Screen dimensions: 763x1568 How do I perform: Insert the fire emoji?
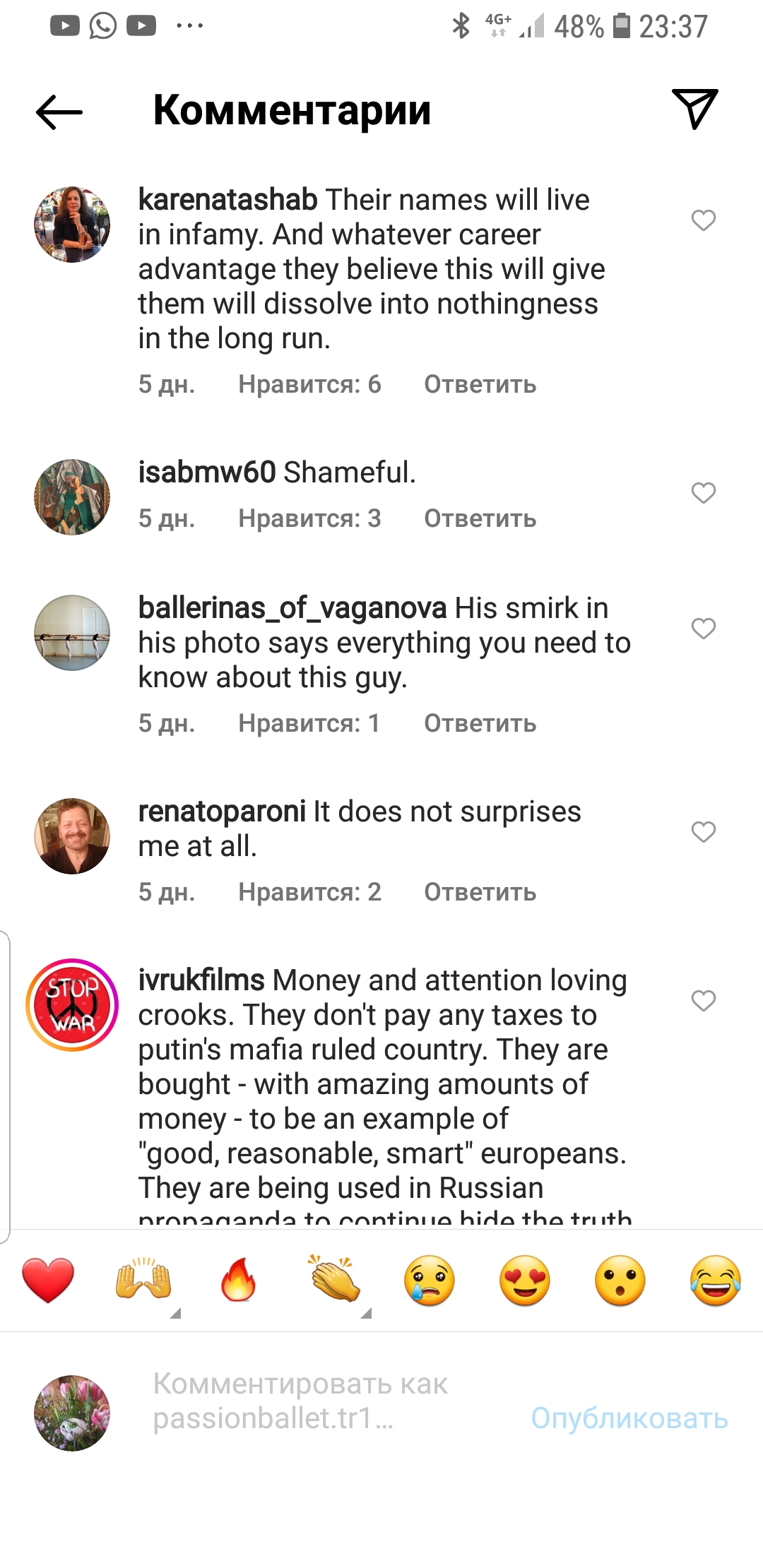click(238, 1280)
